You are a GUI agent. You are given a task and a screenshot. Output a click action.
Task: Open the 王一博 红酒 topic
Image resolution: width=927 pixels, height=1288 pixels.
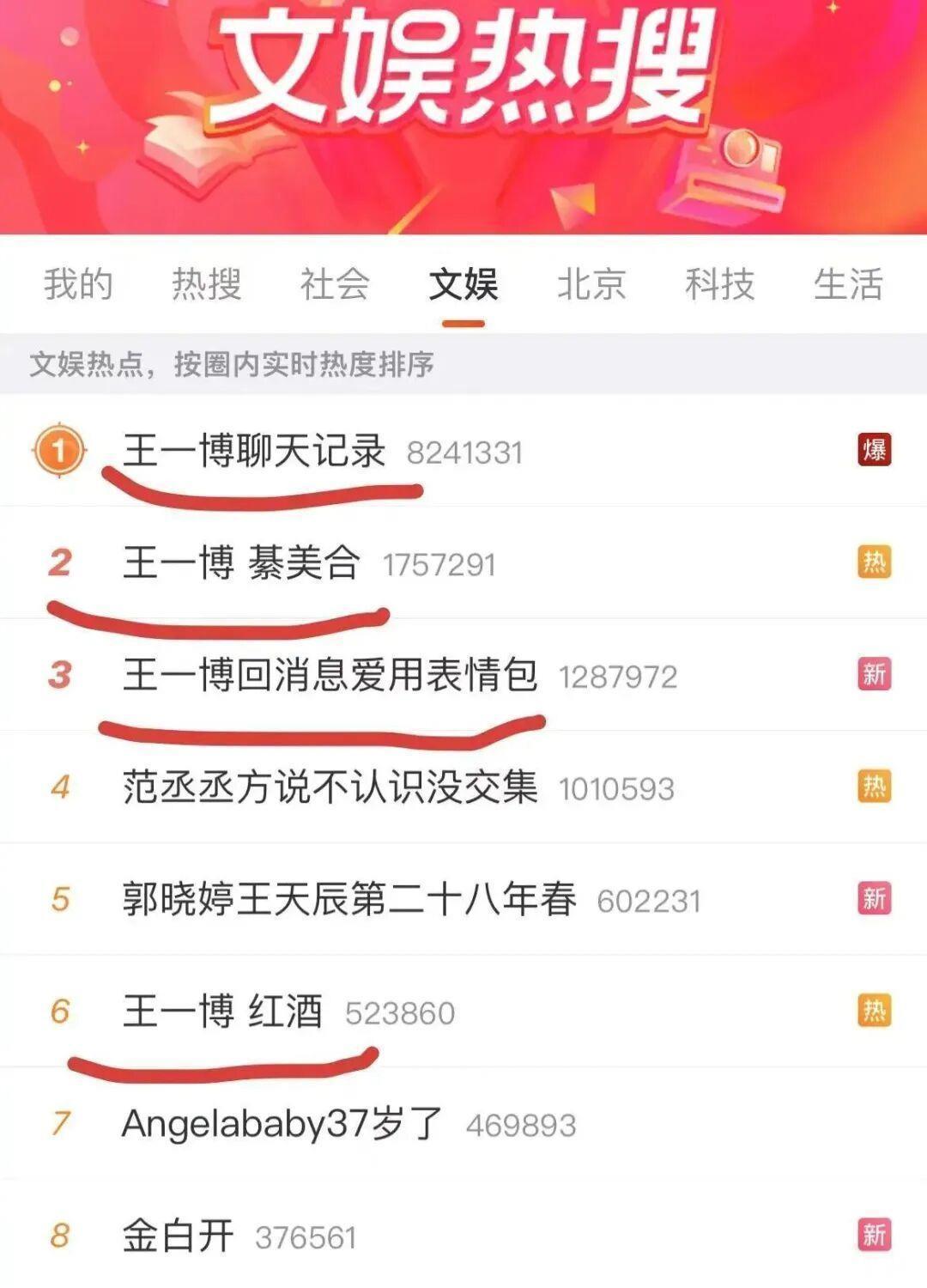tap(222, 1012)
